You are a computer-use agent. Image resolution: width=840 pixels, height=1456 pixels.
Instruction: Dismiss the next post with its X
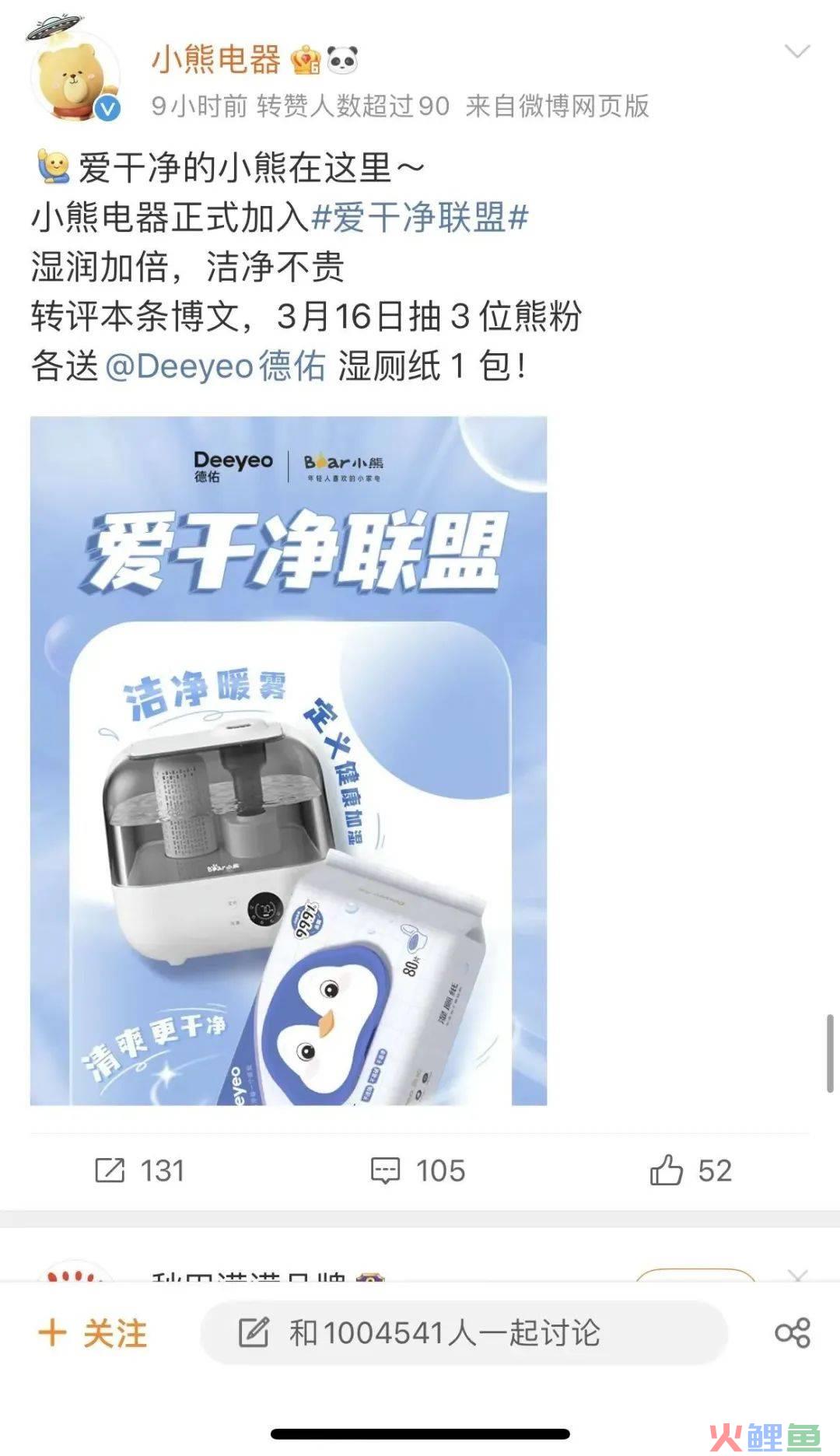click(797, 1276)
